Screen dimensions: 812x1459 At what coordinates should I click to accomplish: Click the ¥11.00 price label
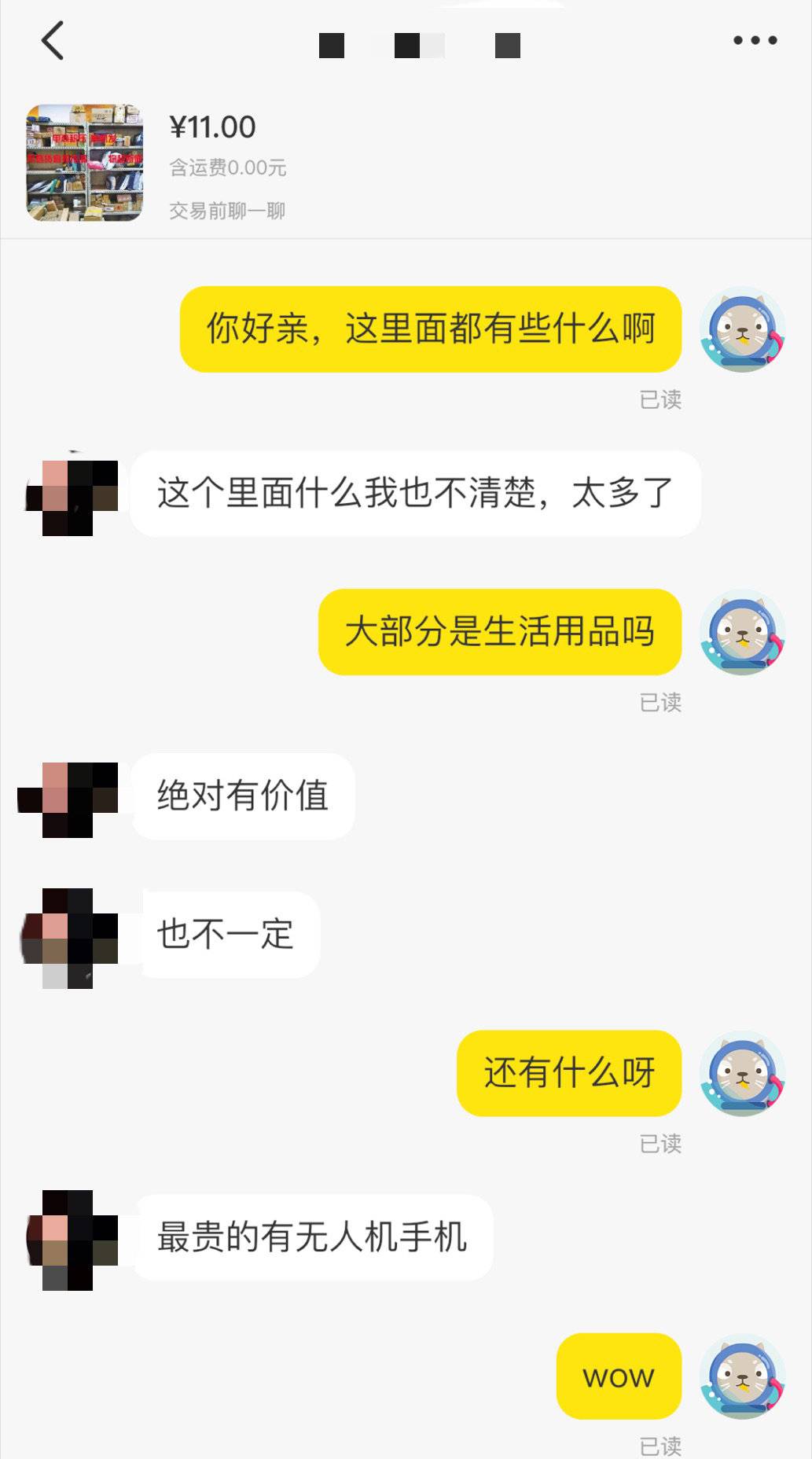tap(213, 126)
